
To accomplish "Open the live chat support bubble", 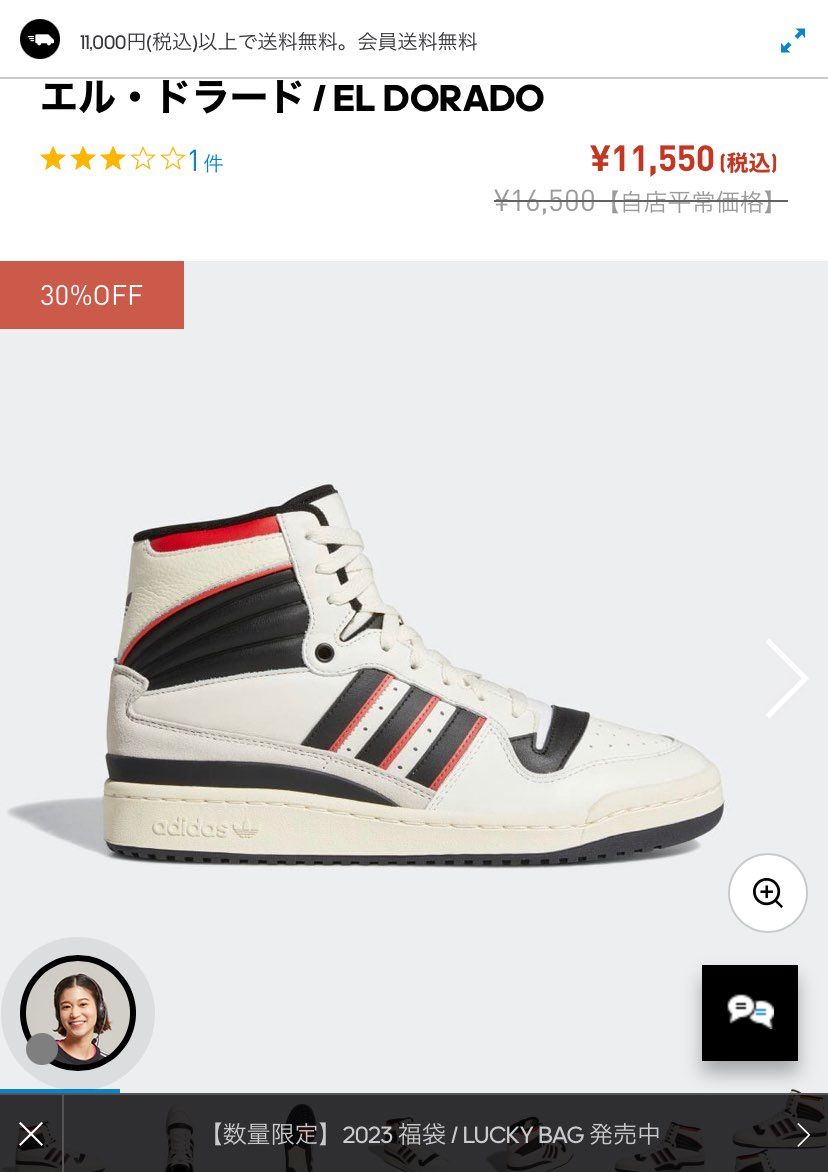I will pos(750,1012).
